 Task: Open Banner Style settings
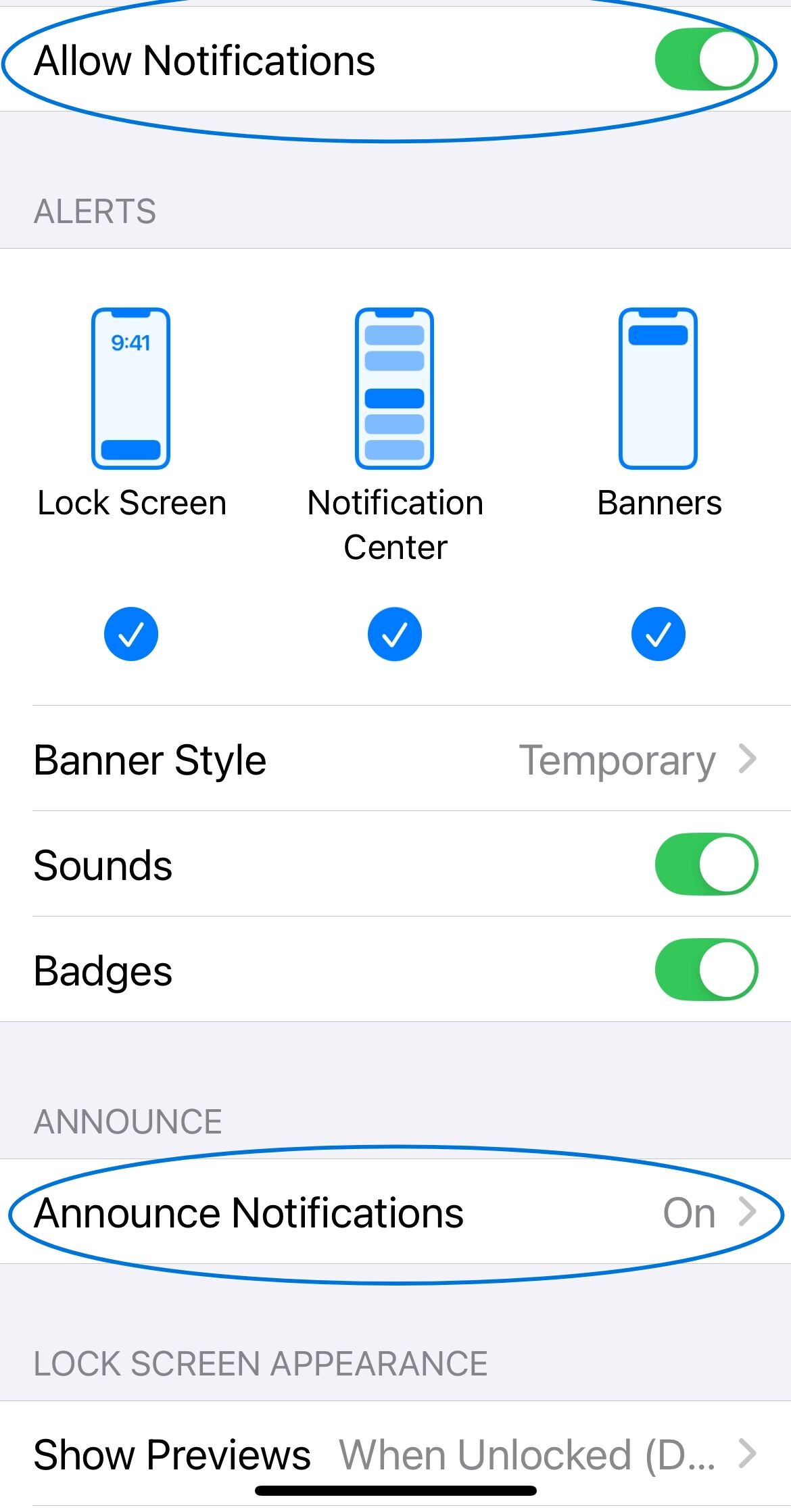click(395, 760)
